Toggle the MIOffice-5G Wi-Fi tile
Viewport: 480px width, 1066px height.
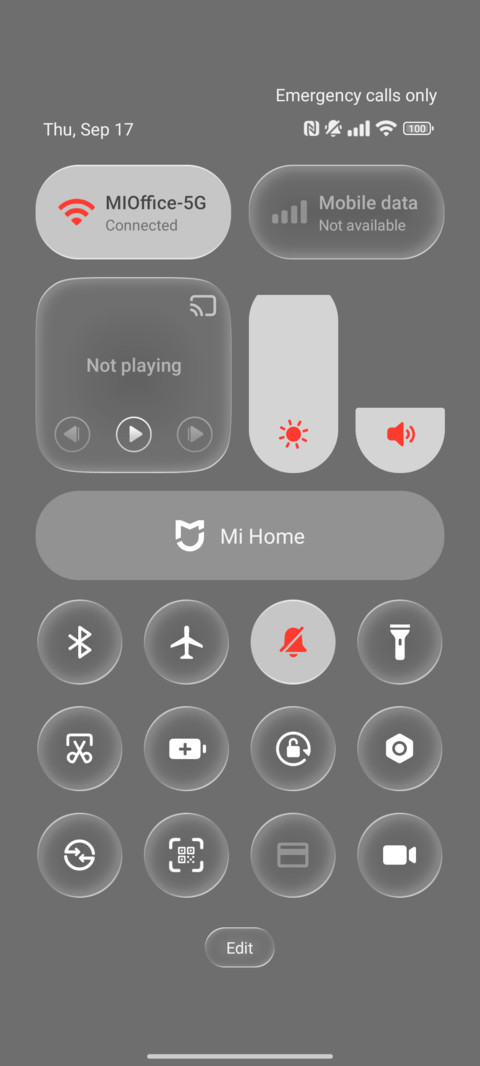click(133, 212)
